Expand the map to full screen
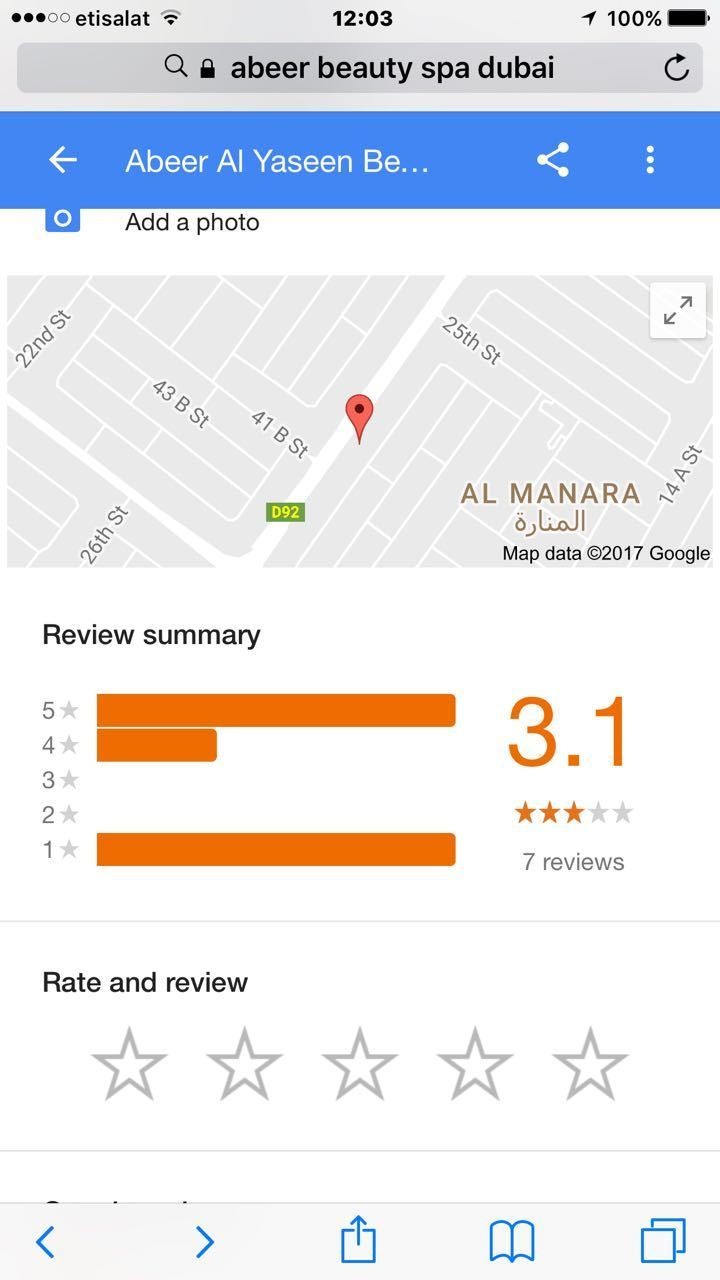This screenshot has height=1280, width=720. point(677,311)
